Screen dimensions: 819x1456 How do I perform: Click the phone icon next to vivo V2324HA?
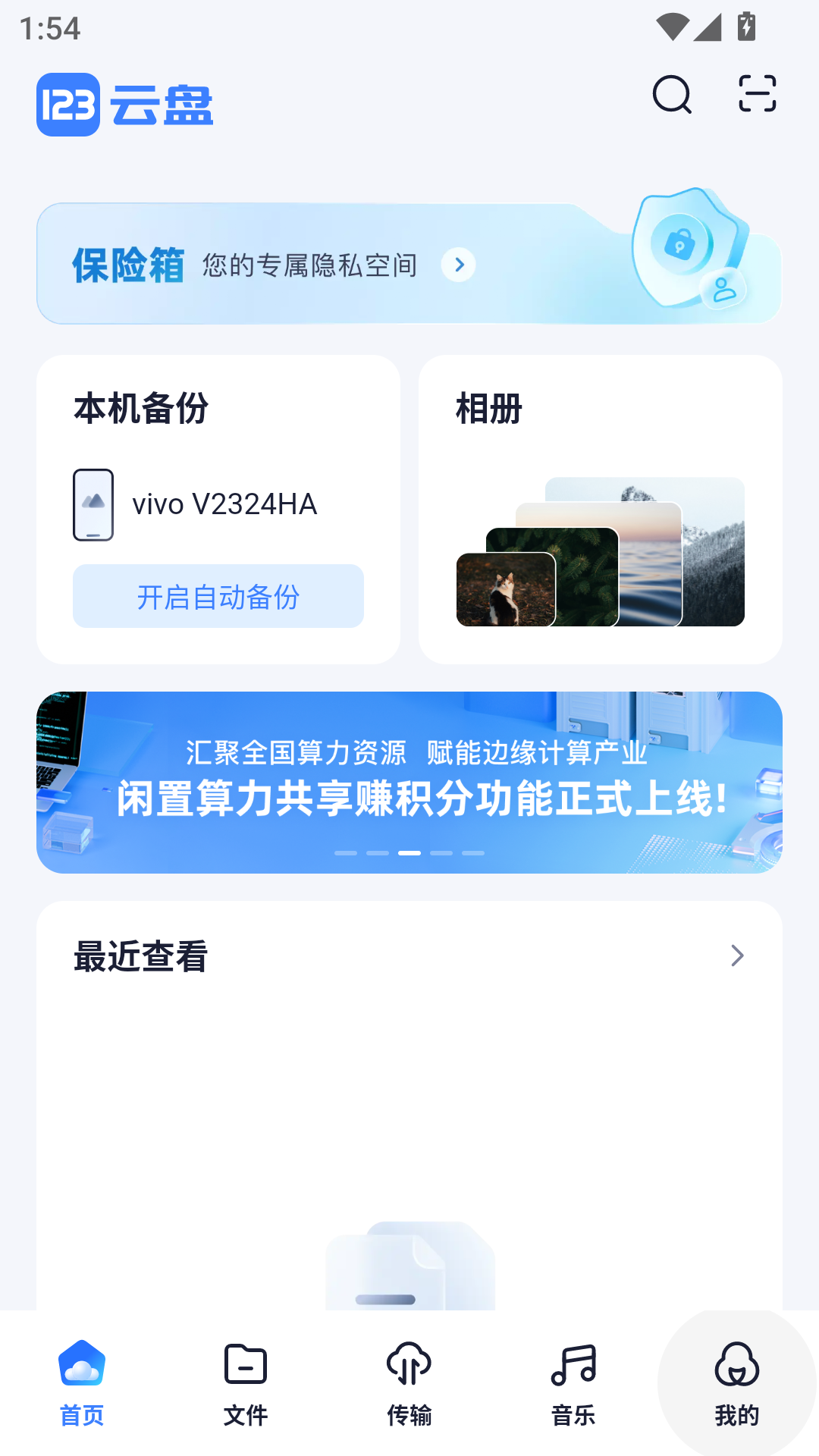click(93, 504)
